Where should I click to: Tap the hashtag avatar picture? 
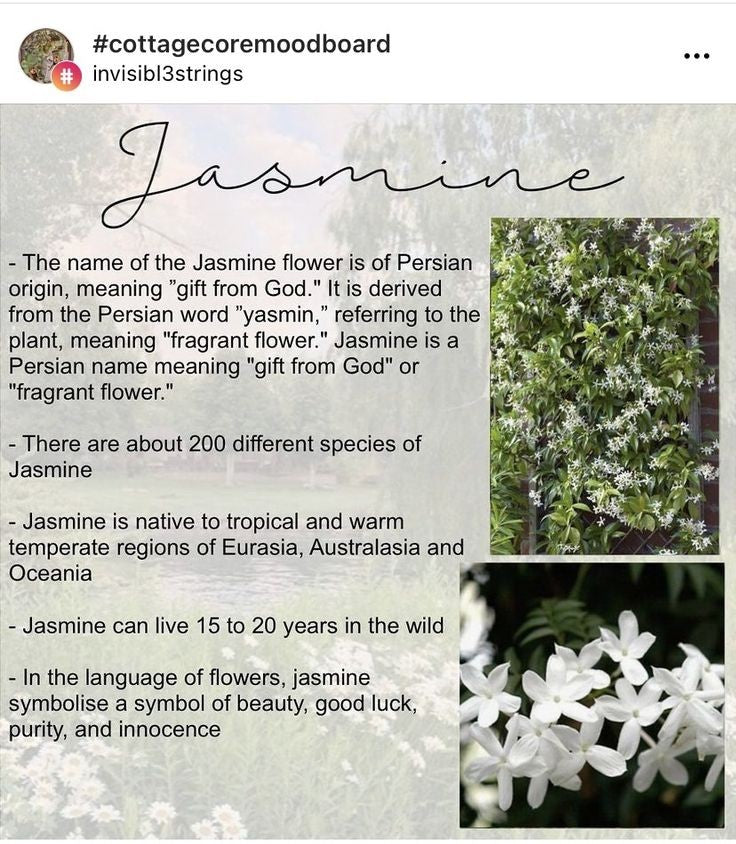click(x=46, y=56)
